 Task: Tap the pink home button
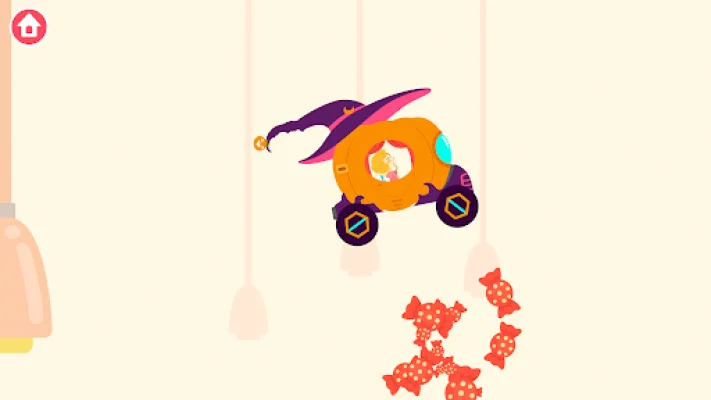click(29, 26)
